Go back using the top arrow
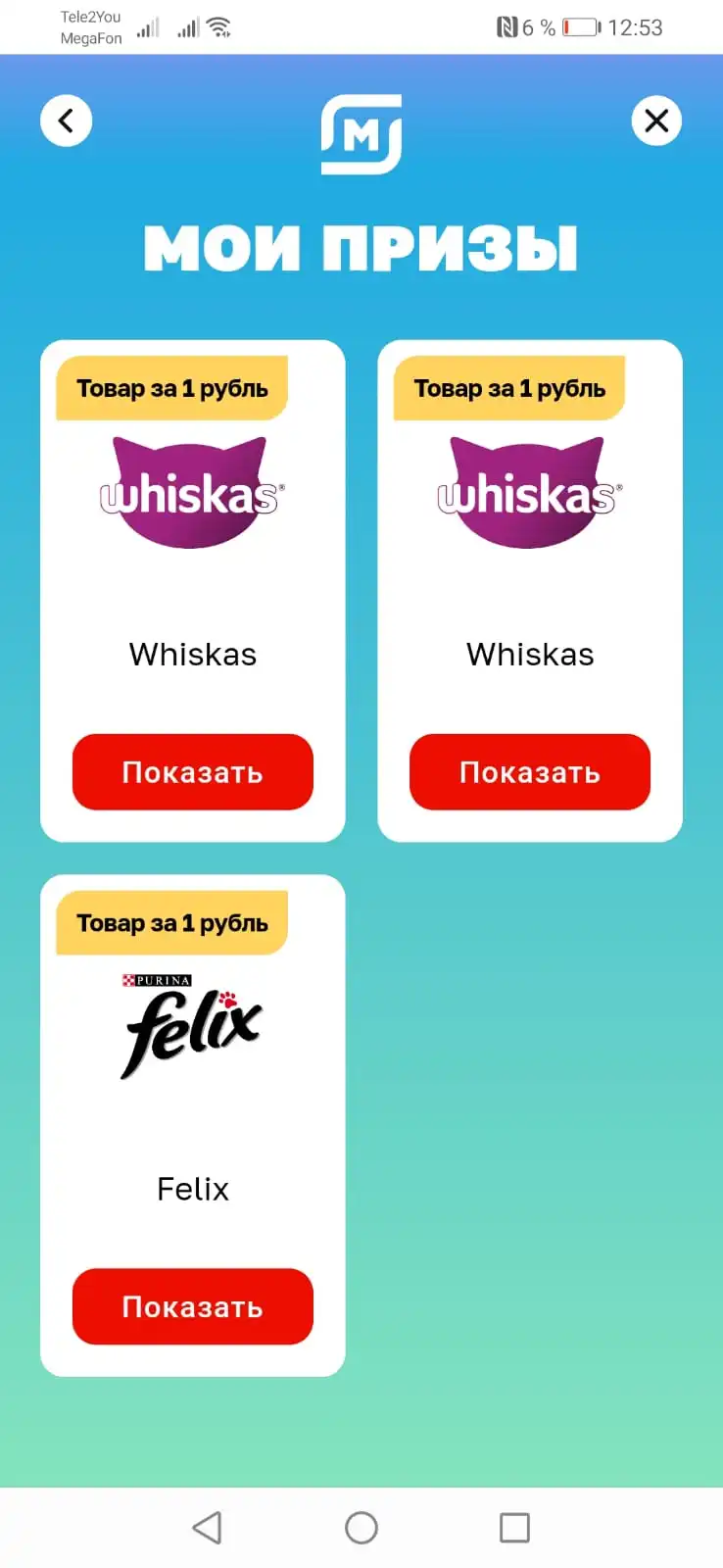723x1568 pixels. pos(66,122)
